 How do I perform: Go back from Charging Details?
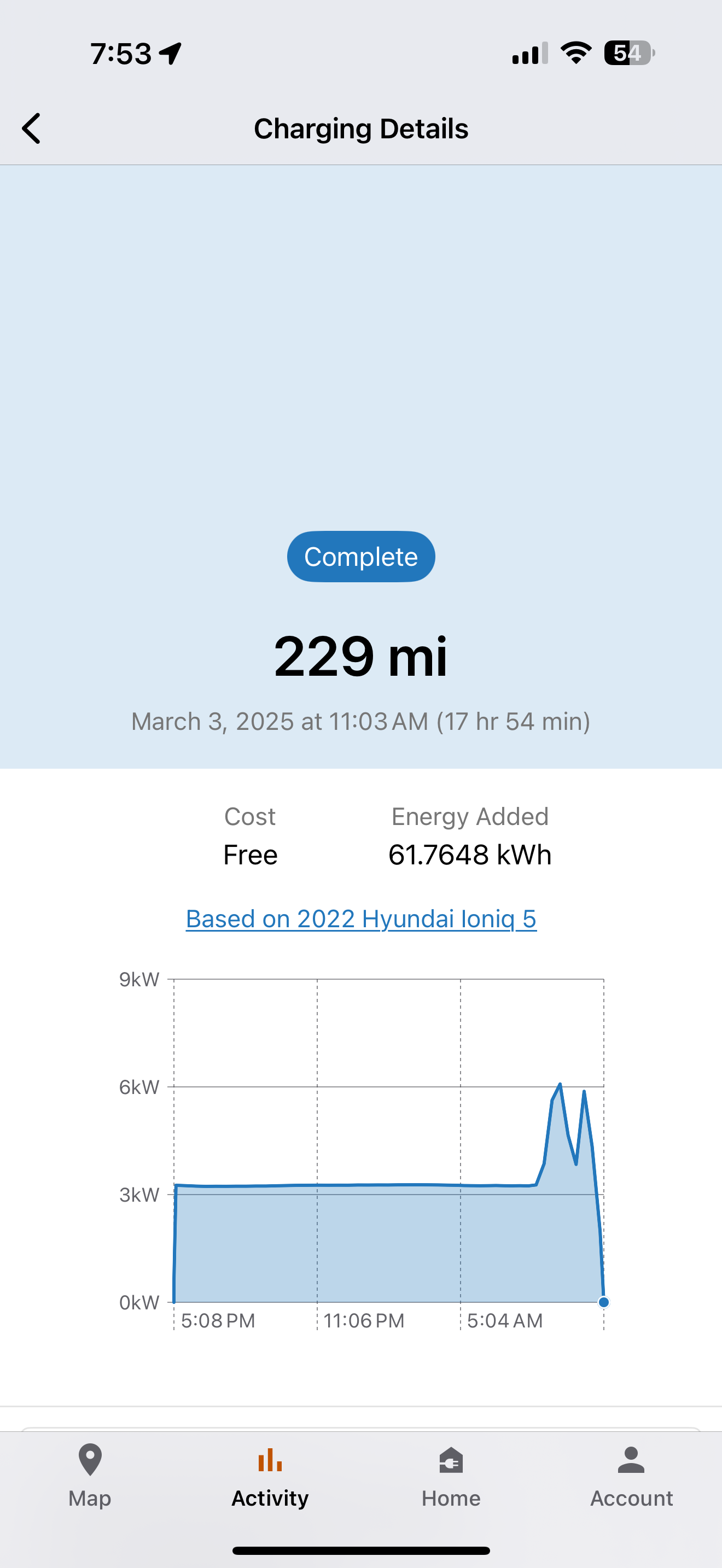(32, 128)
